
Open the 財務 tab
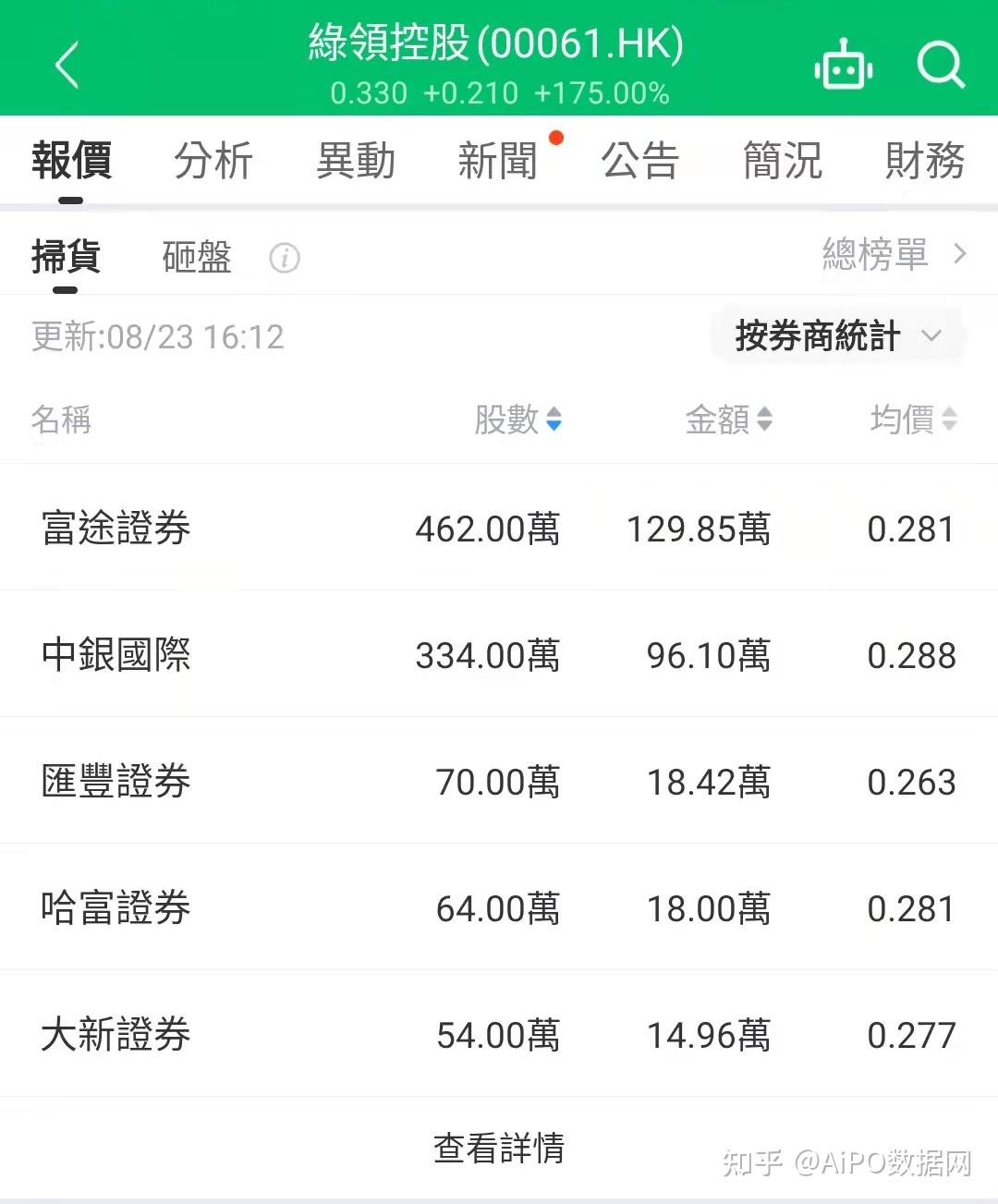tap(922, 160)
